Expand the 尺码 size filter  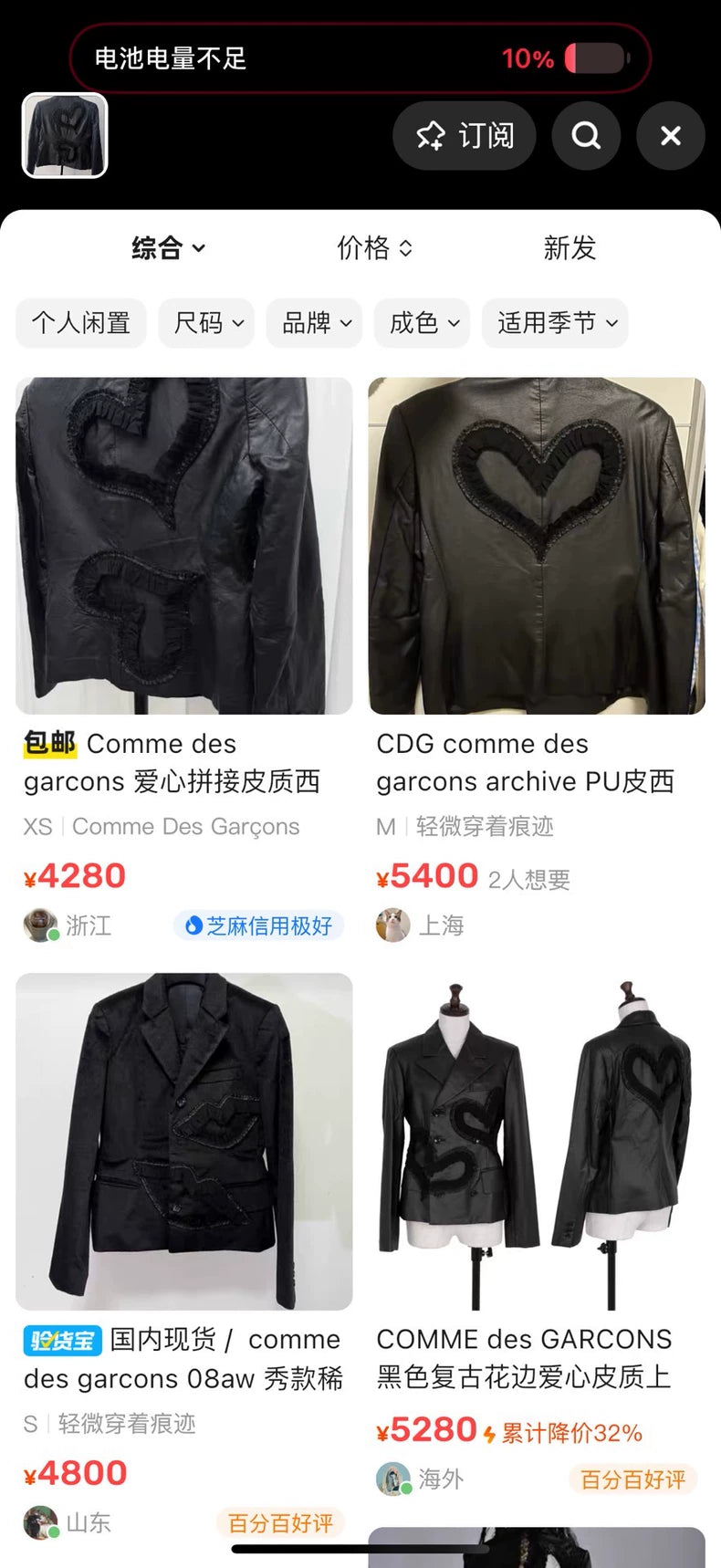[209, 323]
